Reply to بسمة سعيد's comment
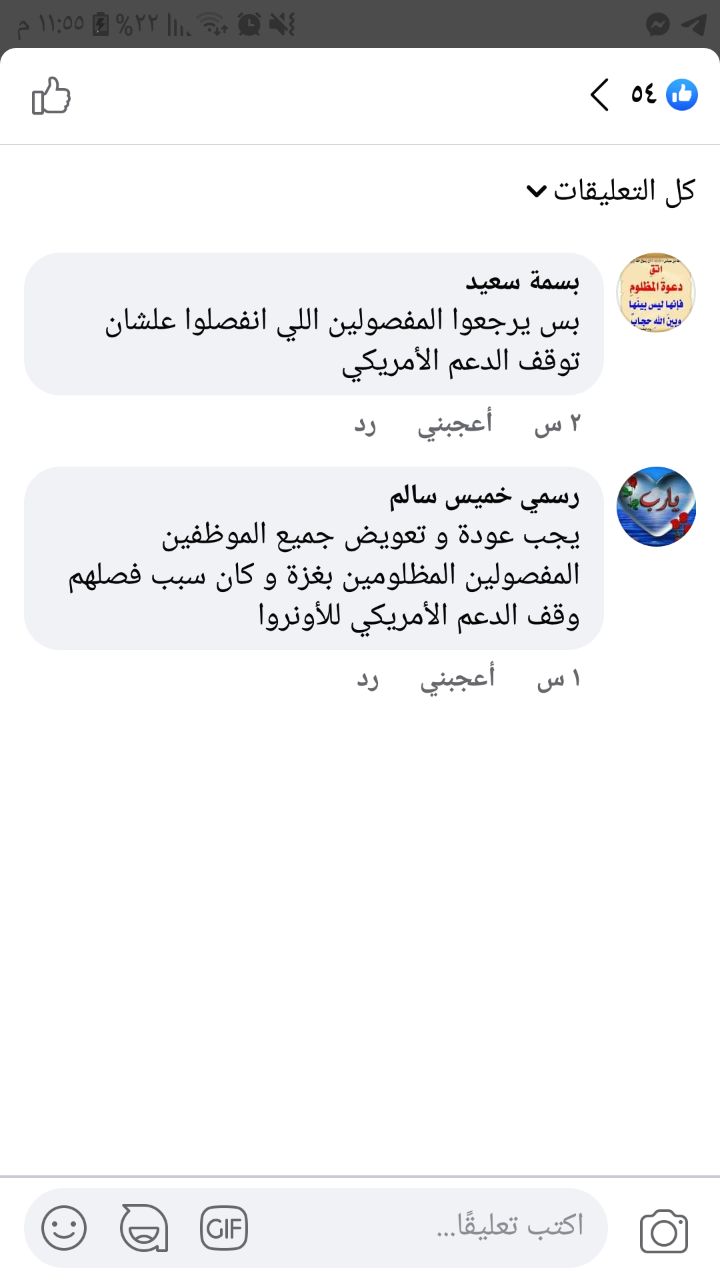Image resolution: width=720 pixels, height=1280 pixels. 367,425
